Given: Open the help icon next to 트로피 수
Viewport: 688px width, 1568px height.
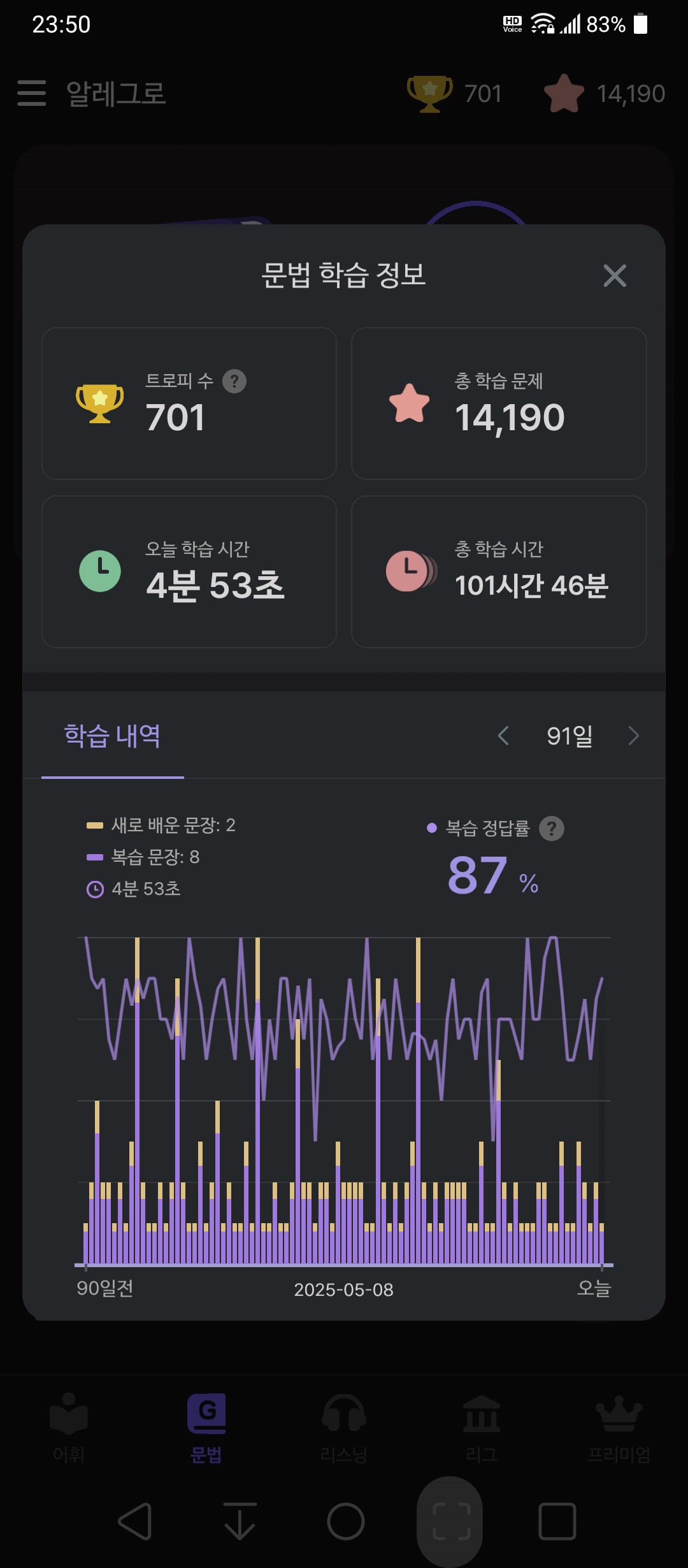Looking at the screenshot, I should pyautogui.click(x=234, y=381).
